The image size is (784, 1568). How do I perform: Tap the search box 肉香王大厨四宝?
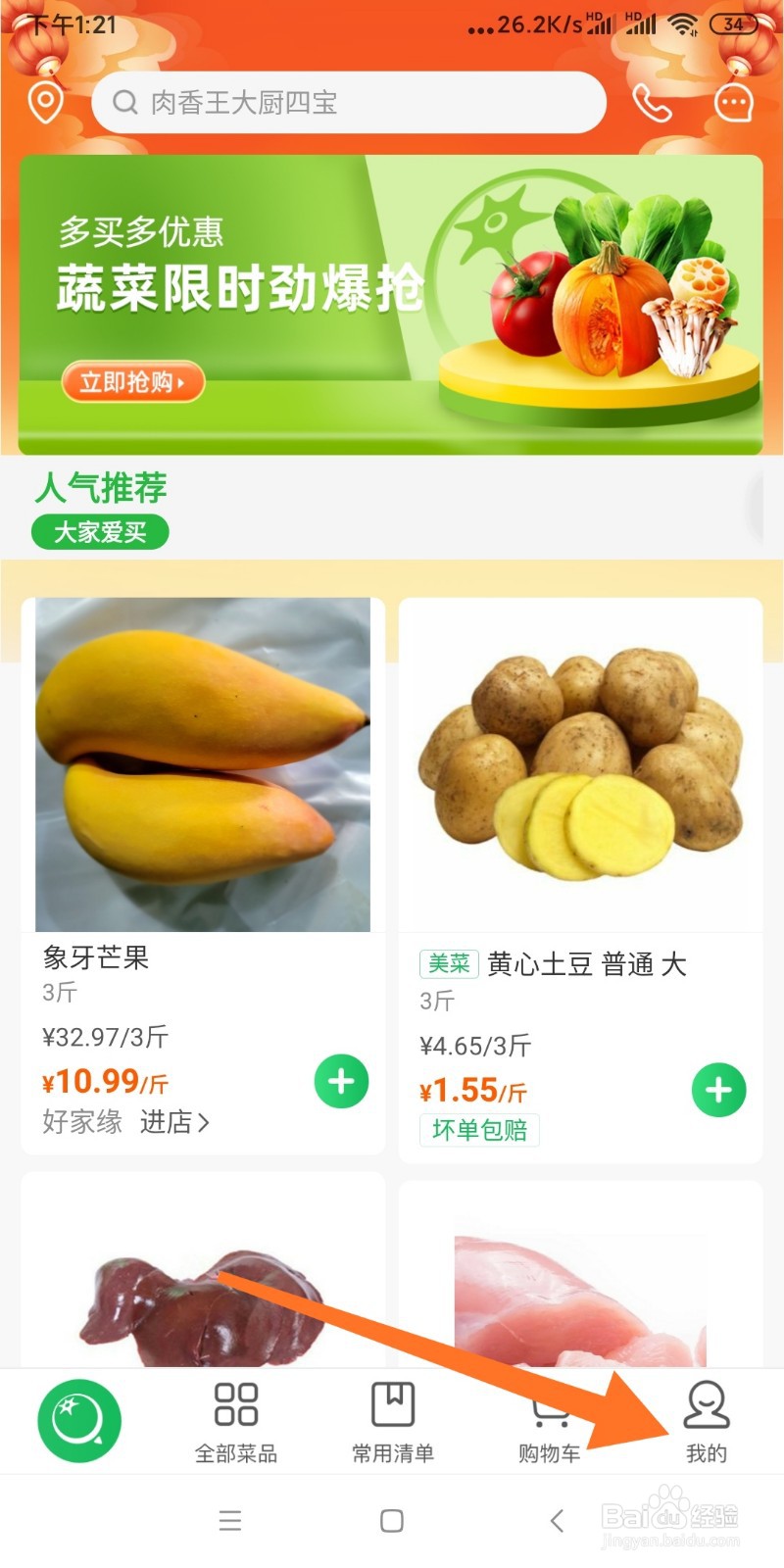pos(349,102)
